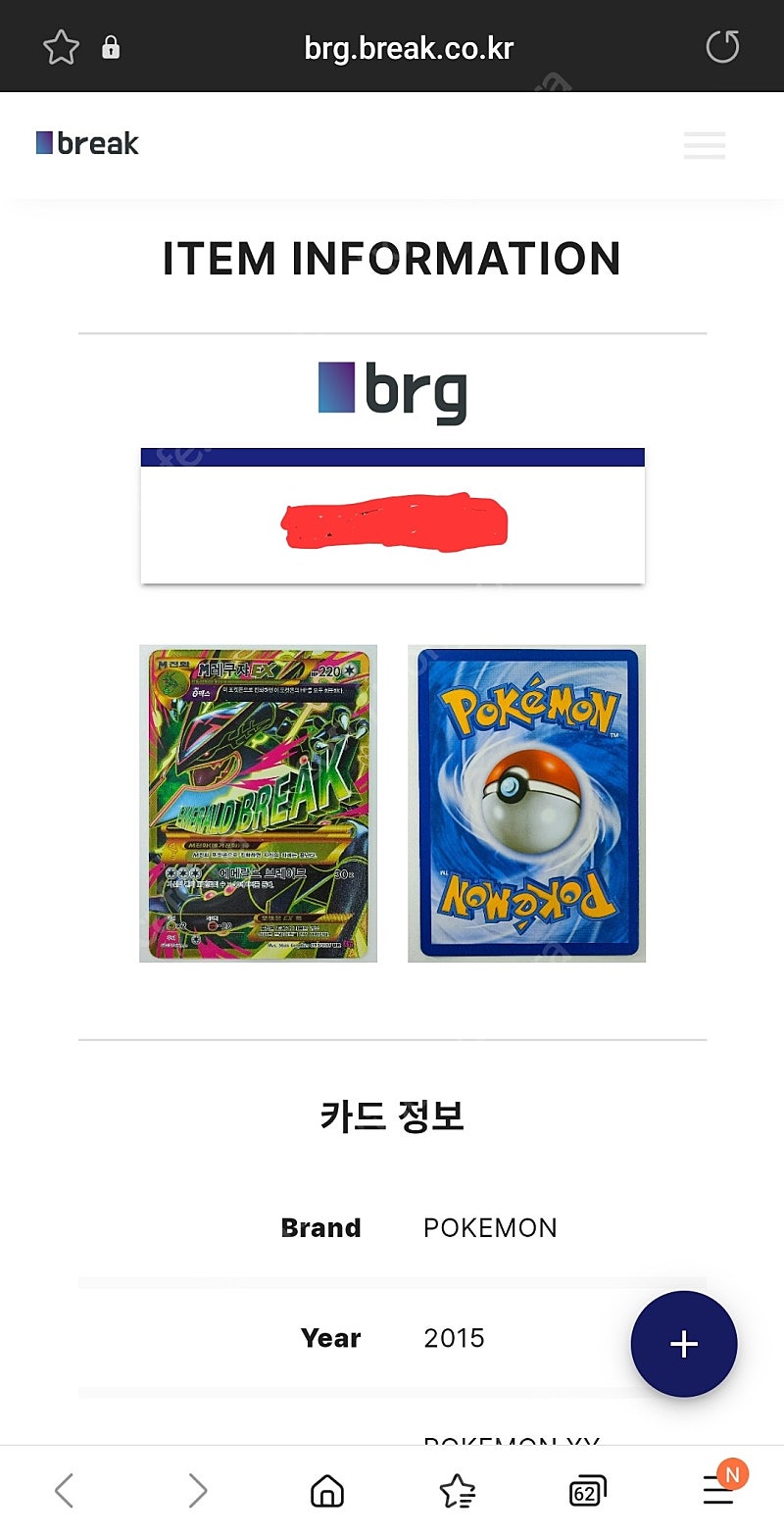784x1536 pixels.
Task: Tap the bookmark star icon in address bar
Action: 60,46
